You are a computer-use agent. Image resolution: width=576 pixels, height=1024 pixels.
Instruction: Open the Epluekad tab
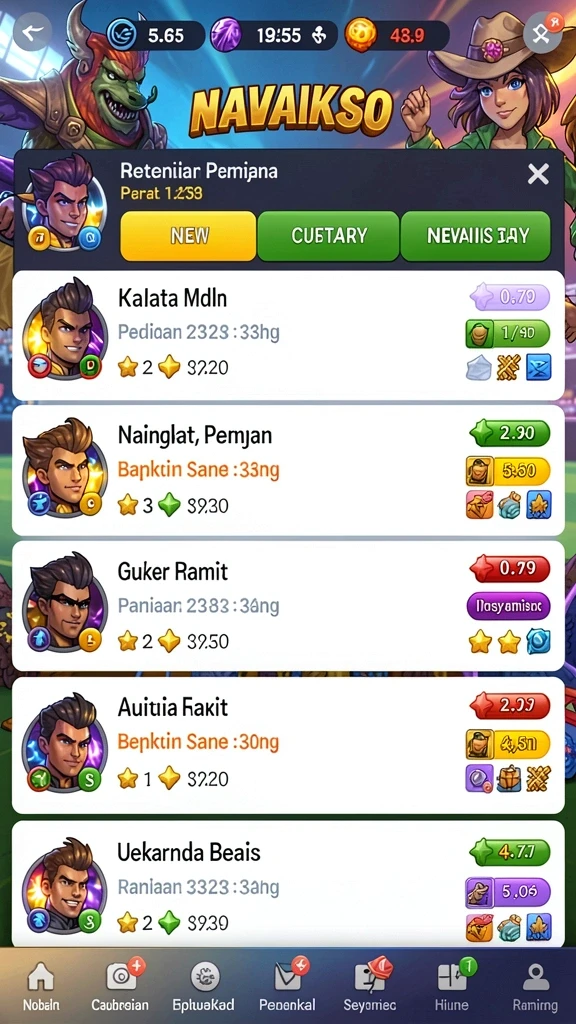[204, 986]
